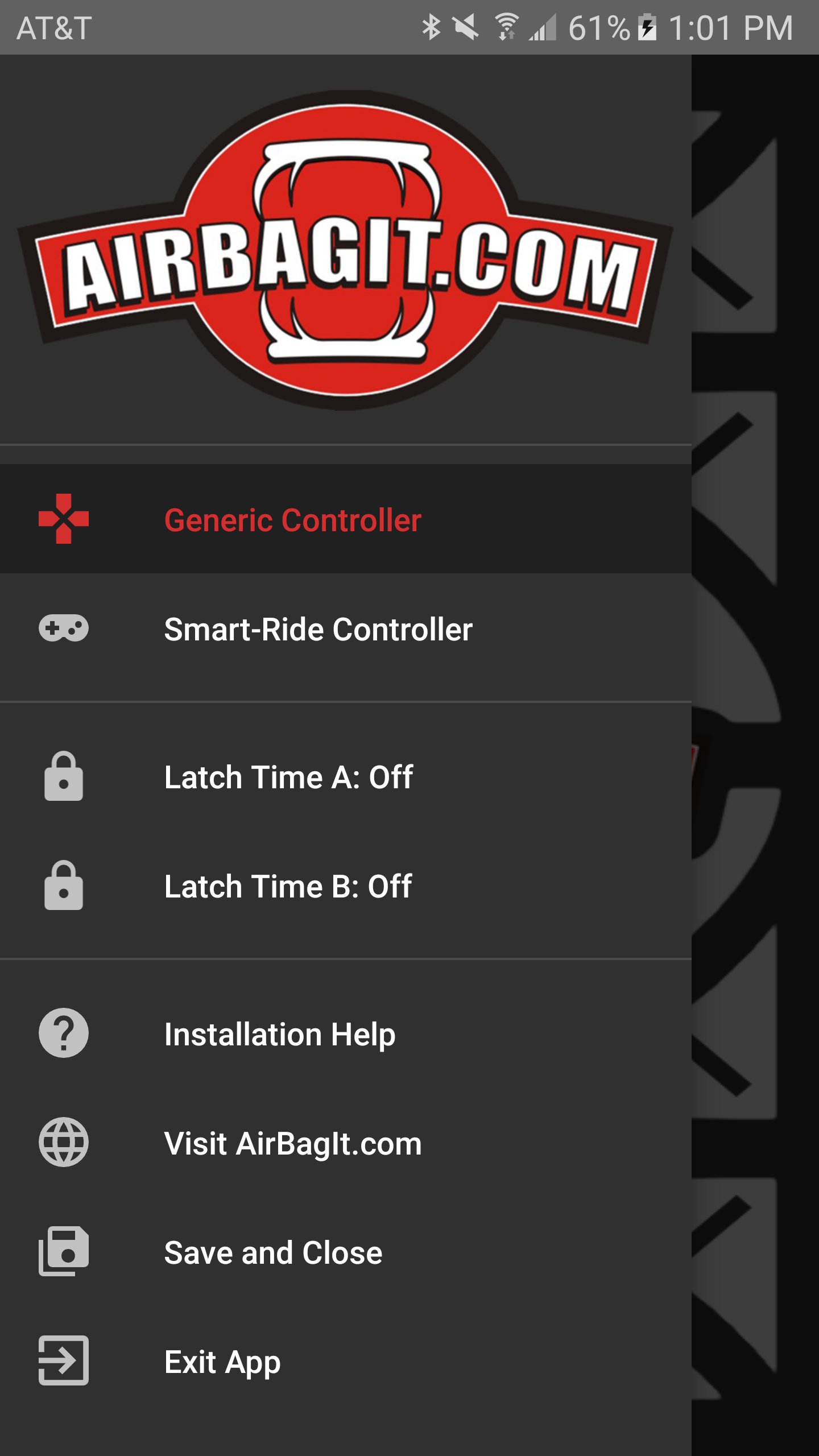Toggle Latch Time A from Off
This screenshot has height=1456, width=819.
pyautogui.click(x=289, y=777)
